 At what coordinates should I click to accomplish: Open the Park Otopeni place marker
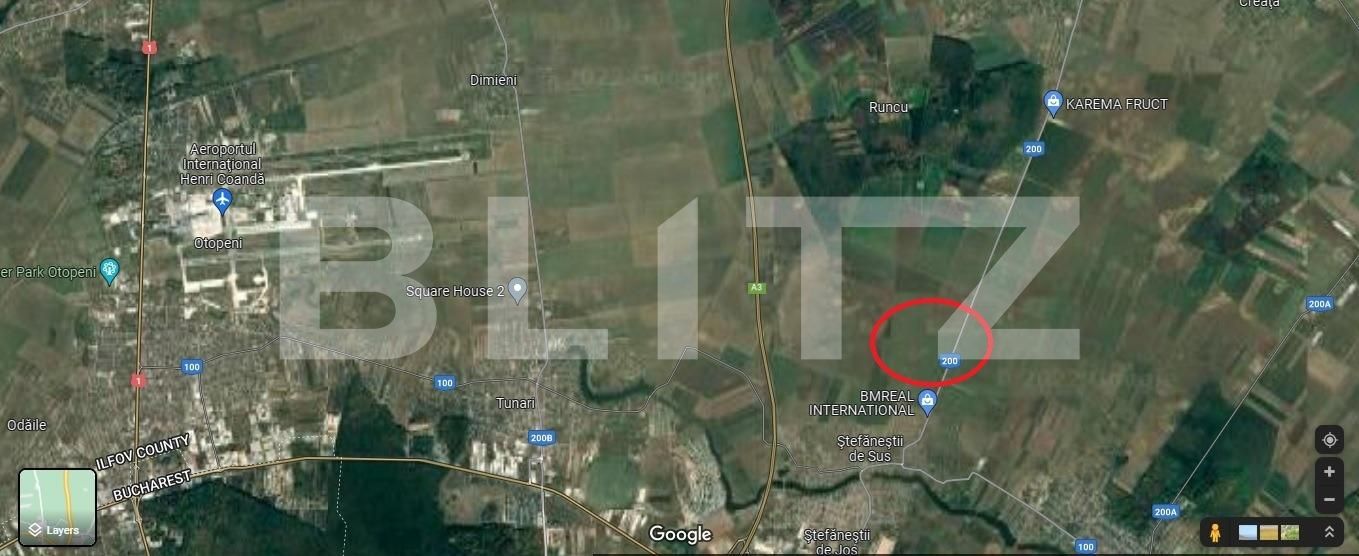click(x=110, y=271)
